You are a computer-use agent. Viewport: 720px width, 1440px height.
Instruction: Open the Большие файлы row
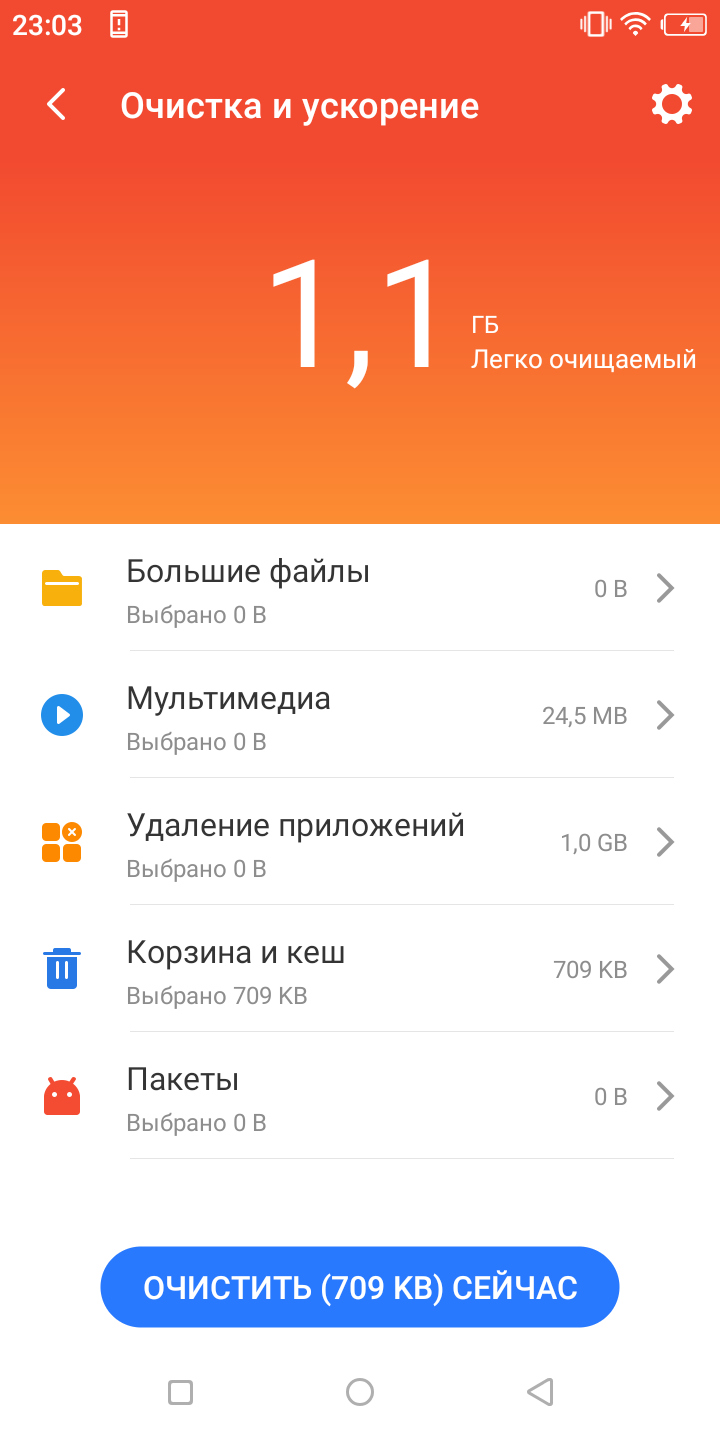(360, 588)
